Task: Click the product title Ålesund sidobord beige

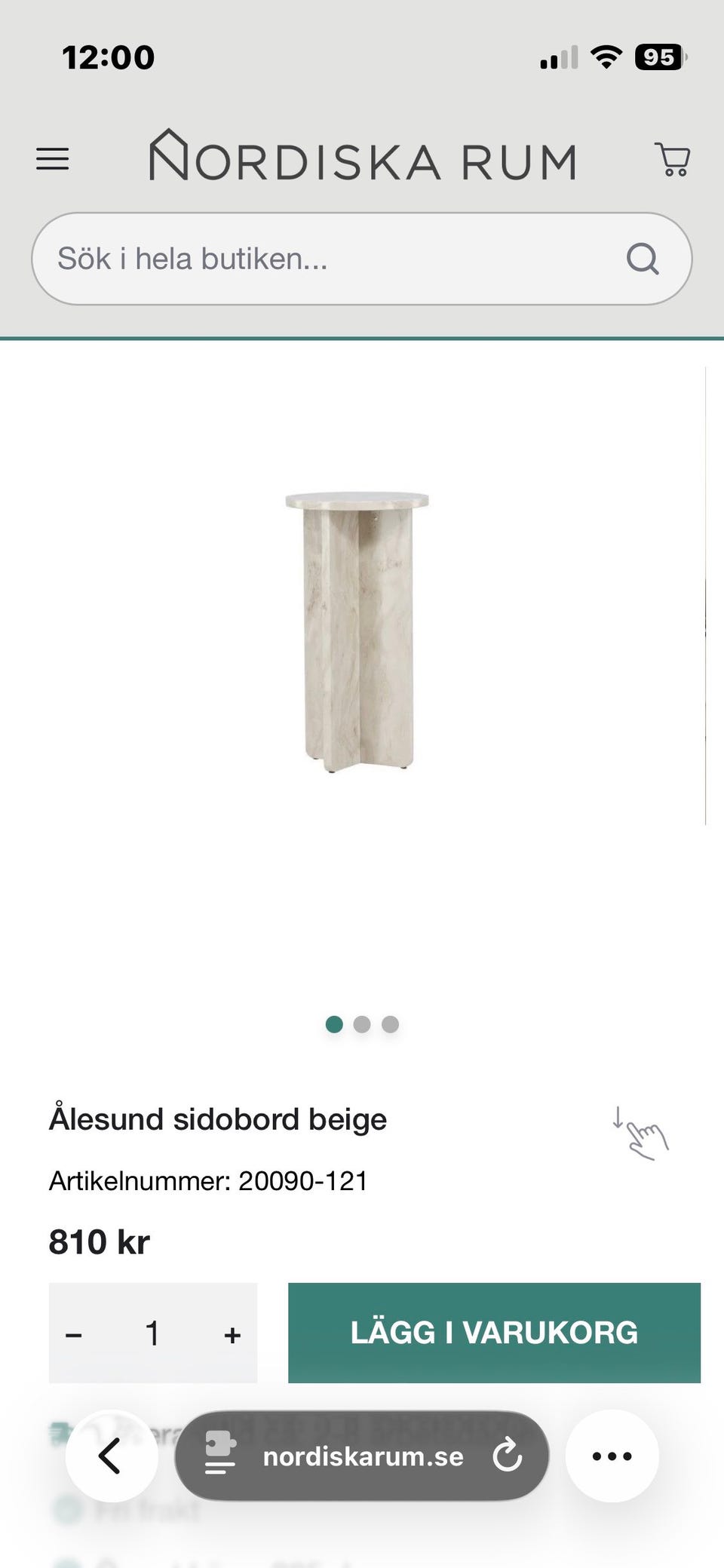Action: click(x=217, y=1119)
